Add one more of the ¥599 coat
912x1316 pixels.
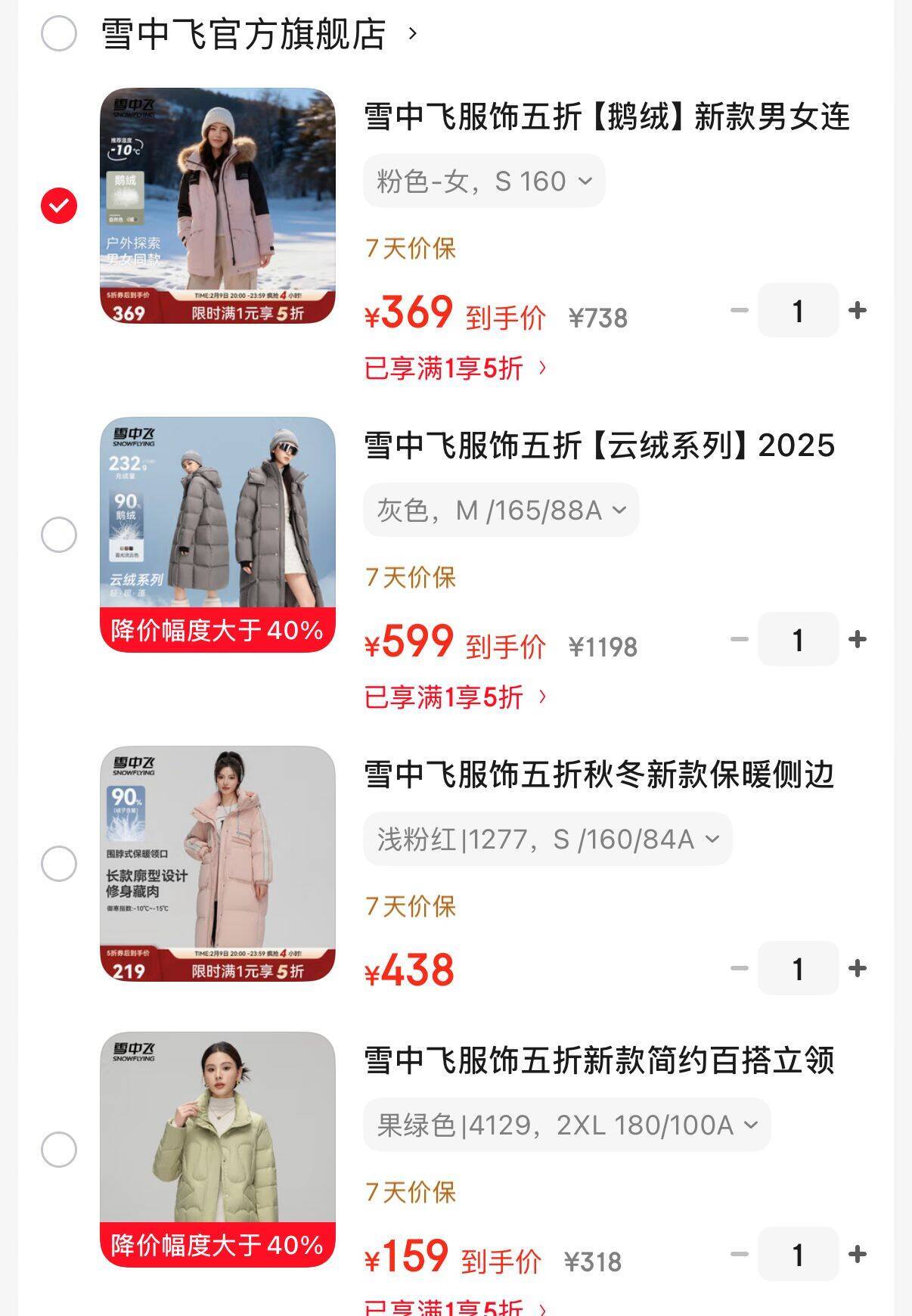858,639
